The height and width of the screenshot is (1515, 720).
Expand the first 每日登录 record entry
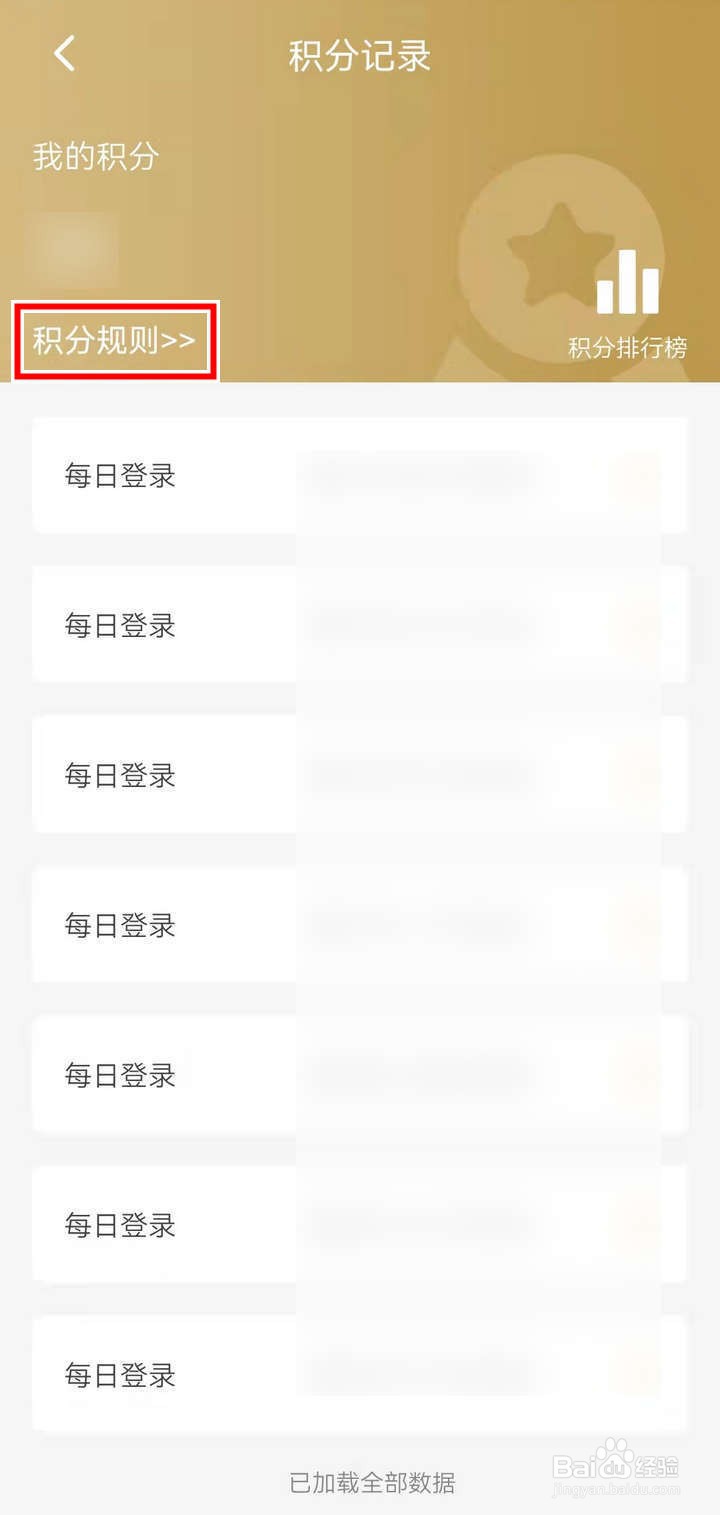(360, 475)
